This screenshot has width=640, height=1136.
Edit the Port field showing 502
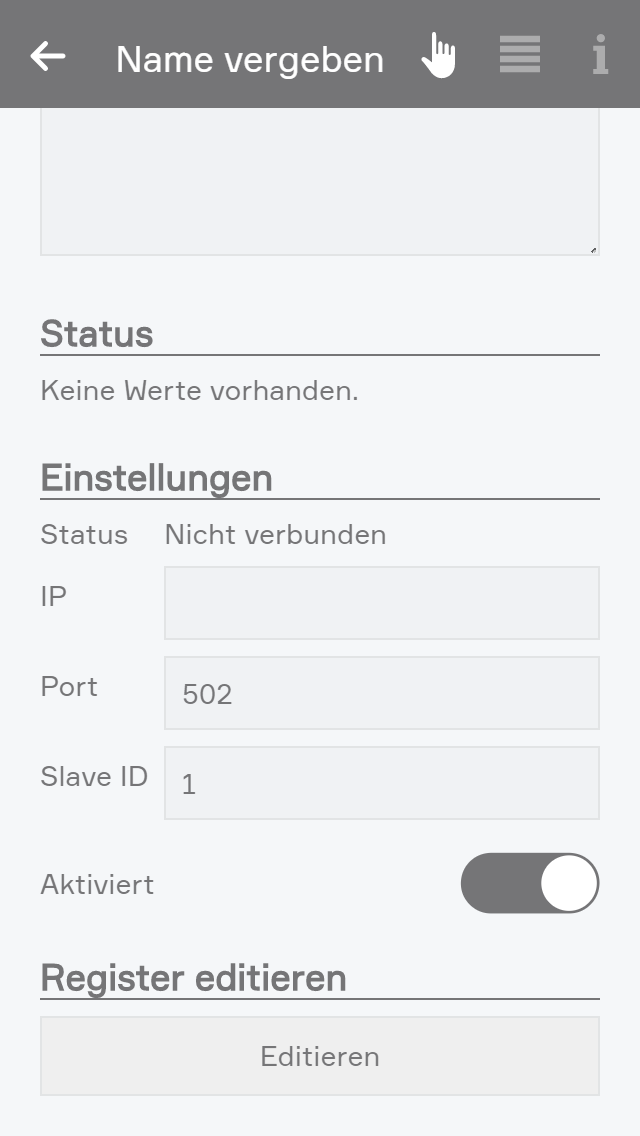[x=381, y=693]
